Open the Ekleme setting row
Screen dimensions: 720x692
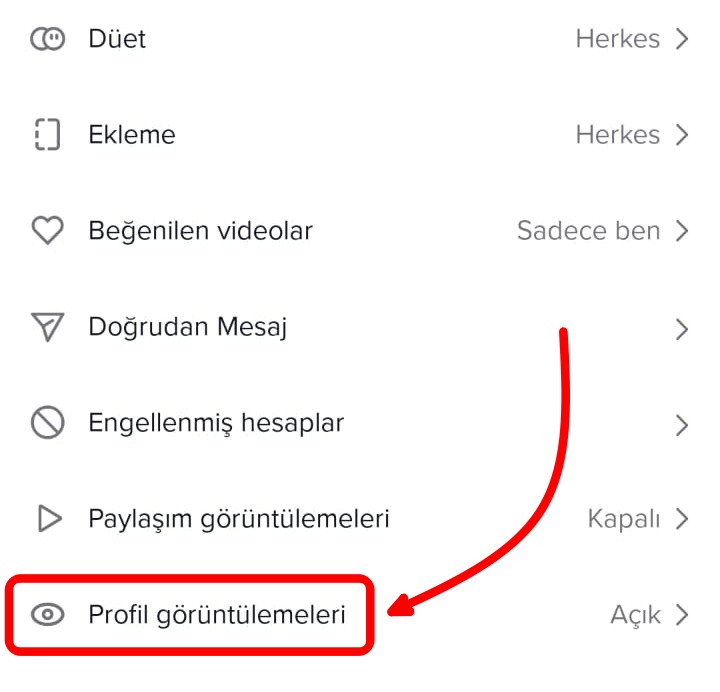[360, 135]
